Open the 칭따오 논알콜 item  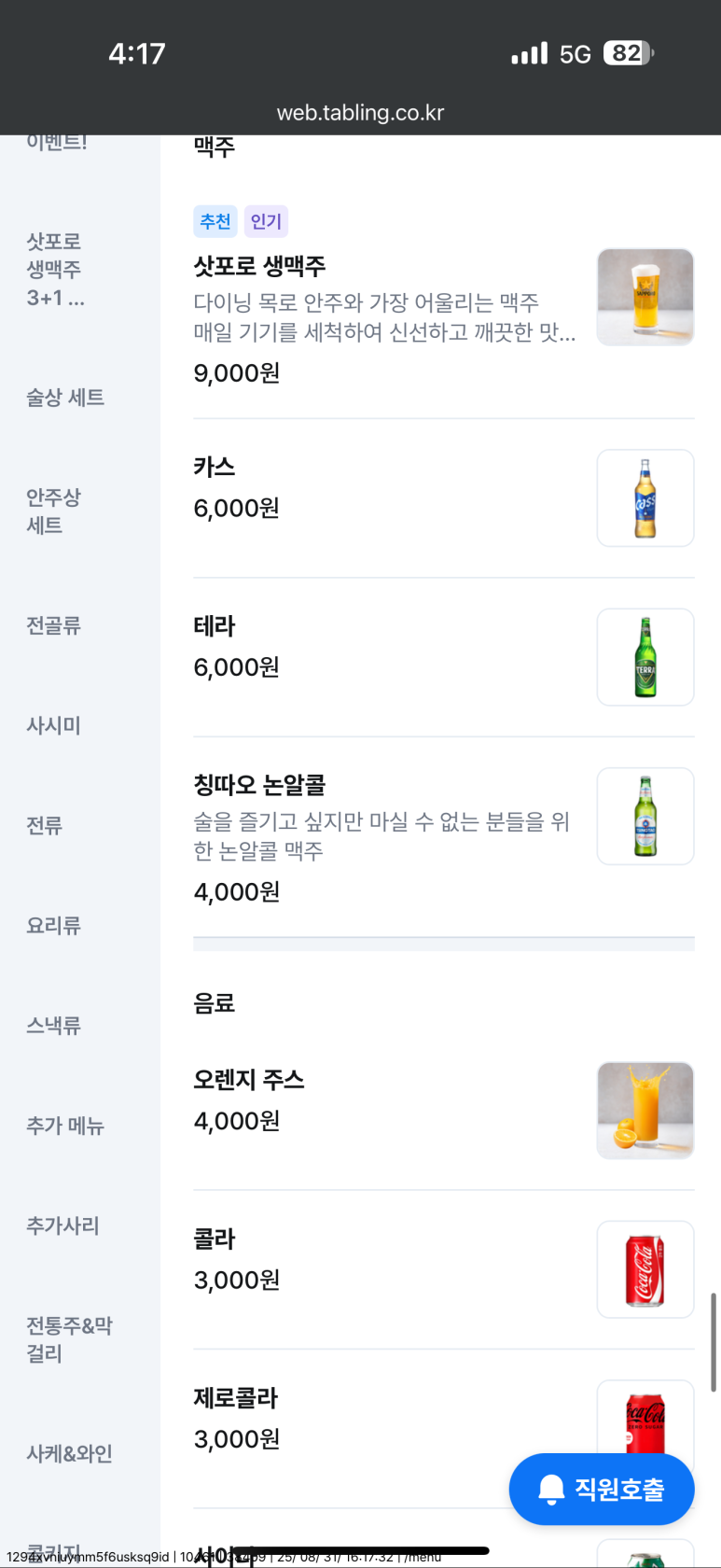click(444, 837)
